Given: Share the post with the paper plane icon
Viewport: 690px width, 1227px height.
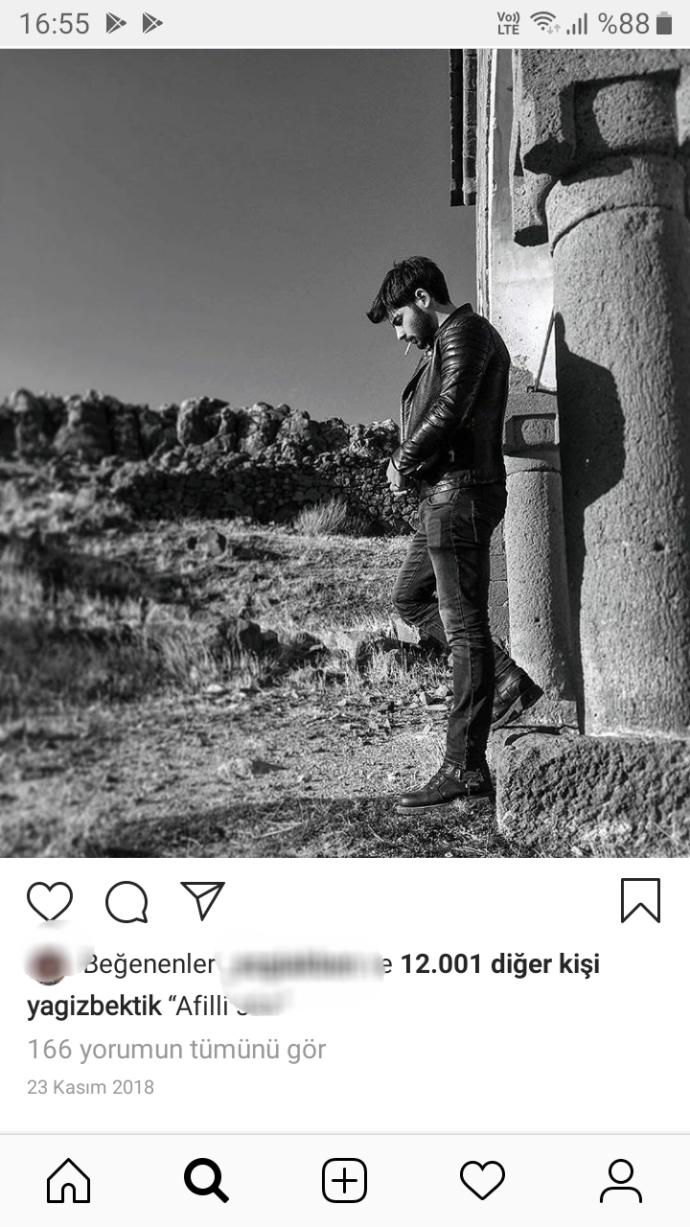Looking at the screenshot, I should (x=203, y=900).
